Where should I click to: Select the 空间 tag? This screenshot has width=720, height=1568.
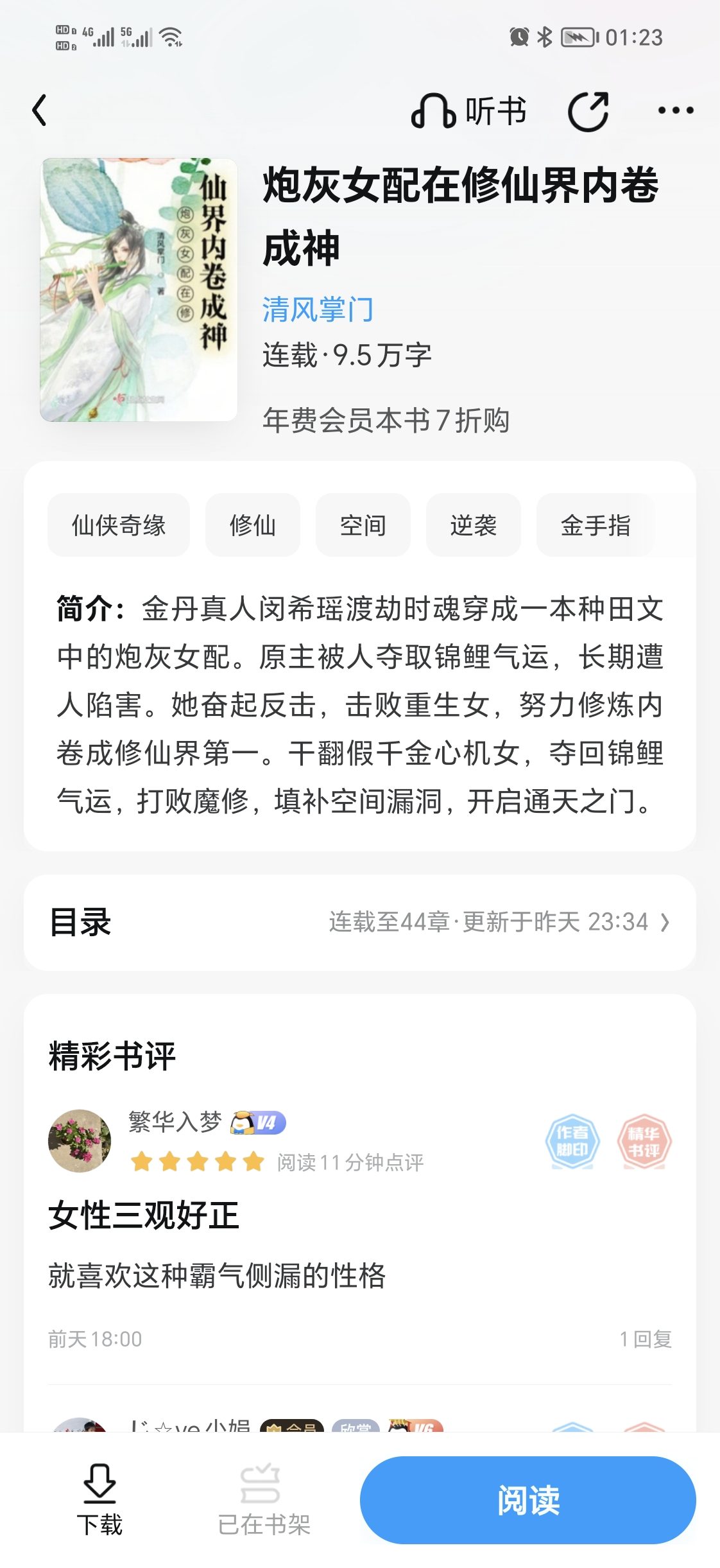pos(363,525)
